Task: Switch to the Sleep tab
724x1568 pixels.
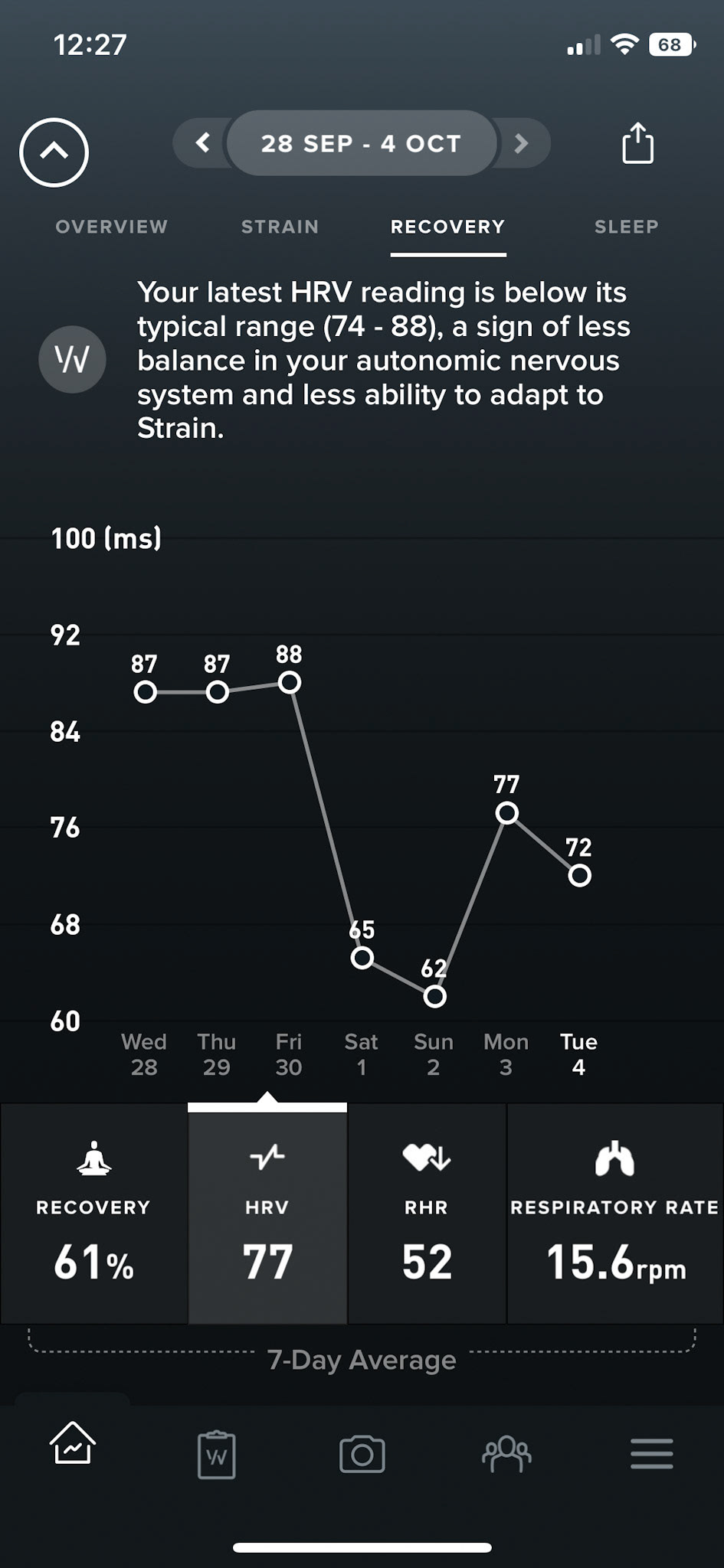Action: point(626,227)
